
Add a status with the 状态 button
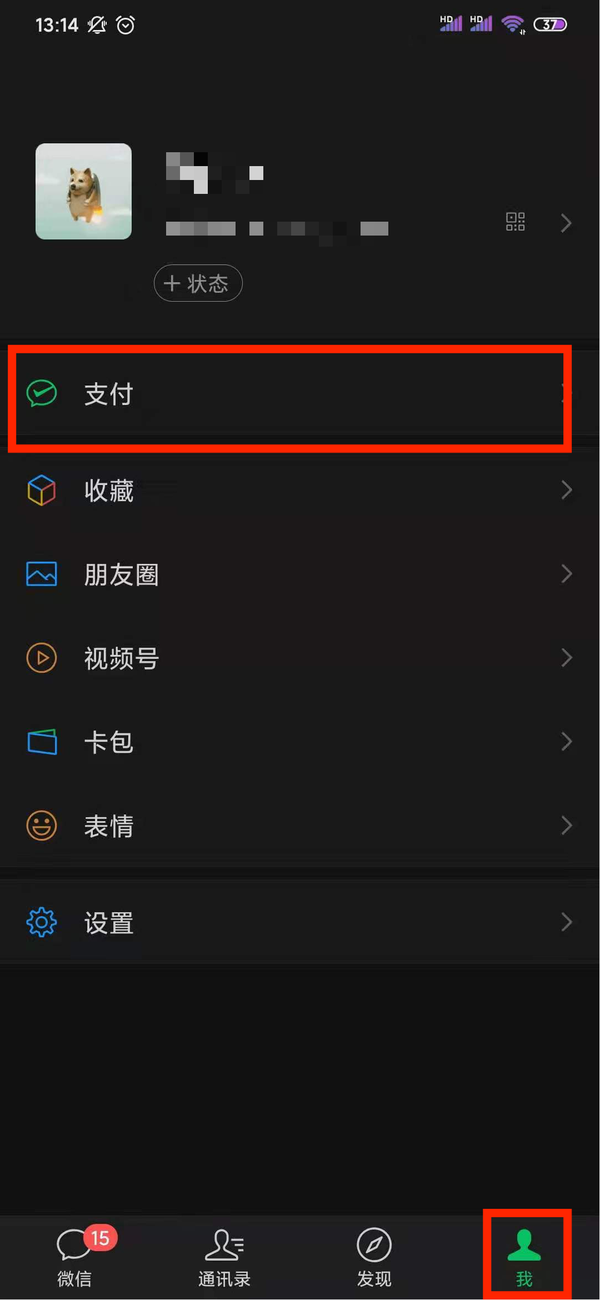click(198, 284)
